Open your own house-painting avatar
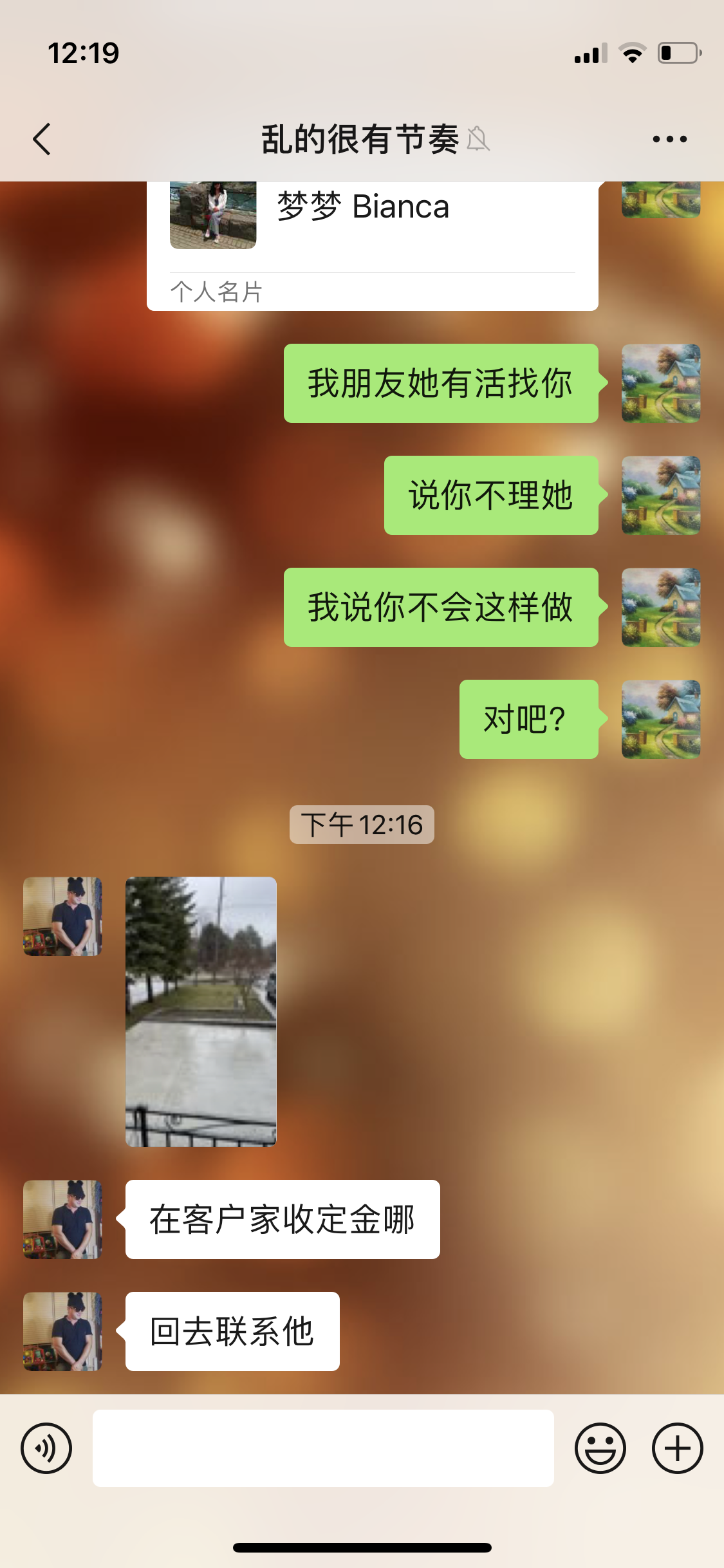This screenshot has height=1568, width=724. point(660,384)
